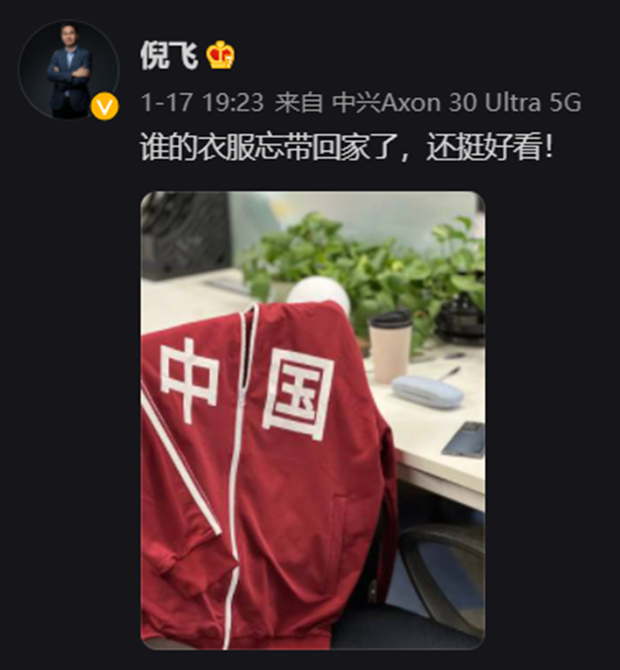Viewport: 620px width, 670px height.
Task: View the red jacket photo full screen
Action: (312, 420)
